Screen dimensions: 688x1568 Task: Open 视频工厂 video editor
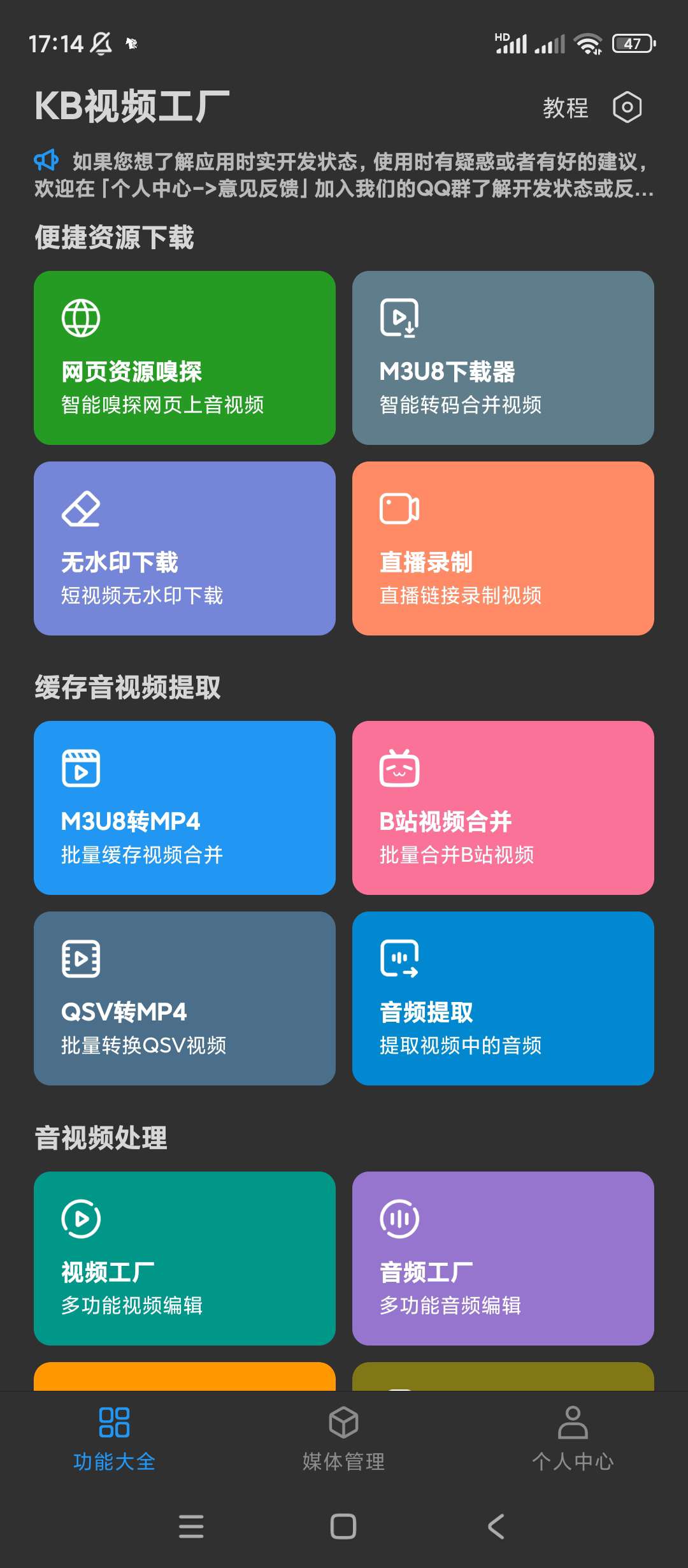[x=185, y=1258]
